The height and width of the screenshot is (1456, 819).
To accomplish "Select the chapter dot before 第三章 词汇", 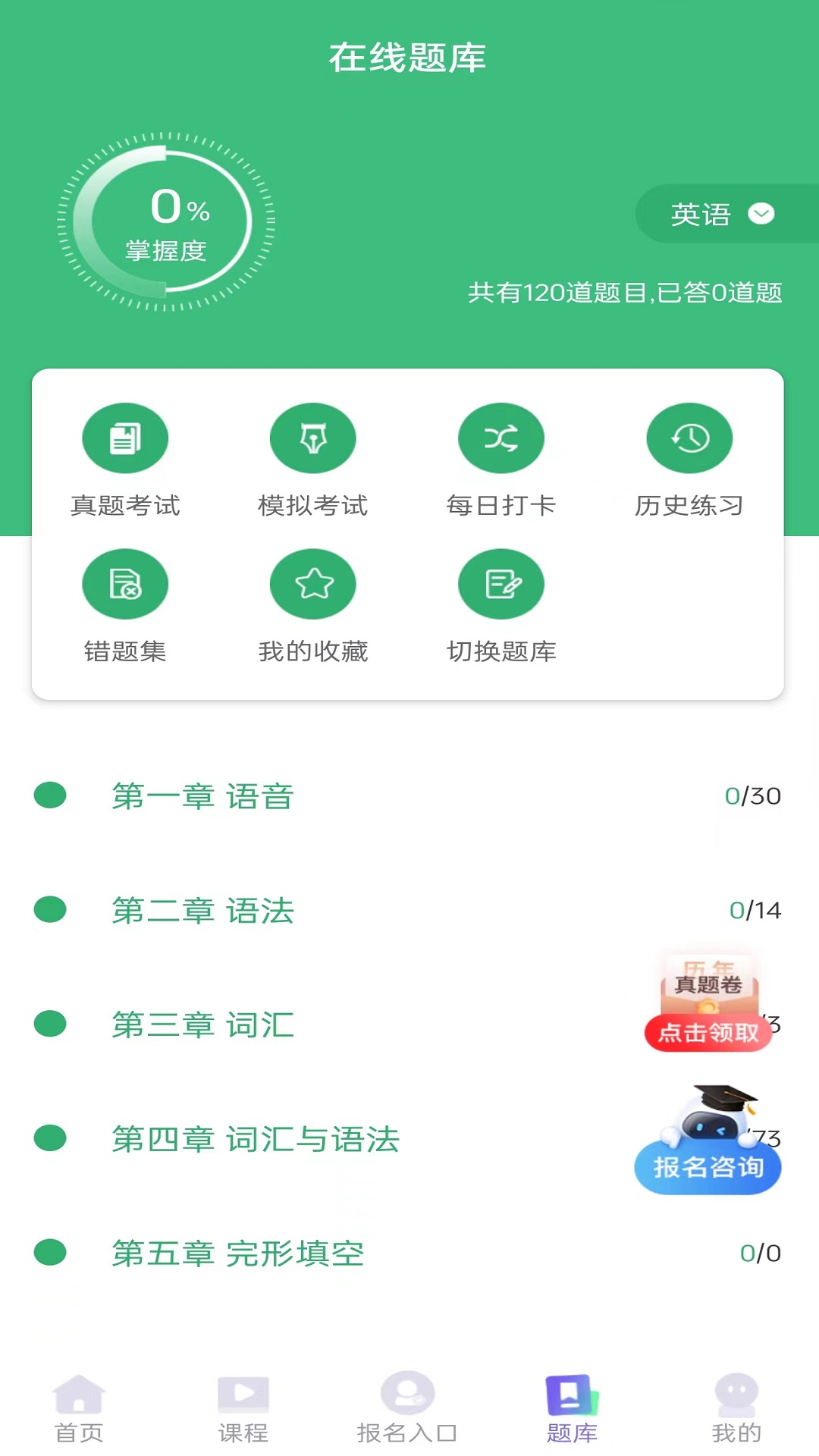I will coord(50,1026).
